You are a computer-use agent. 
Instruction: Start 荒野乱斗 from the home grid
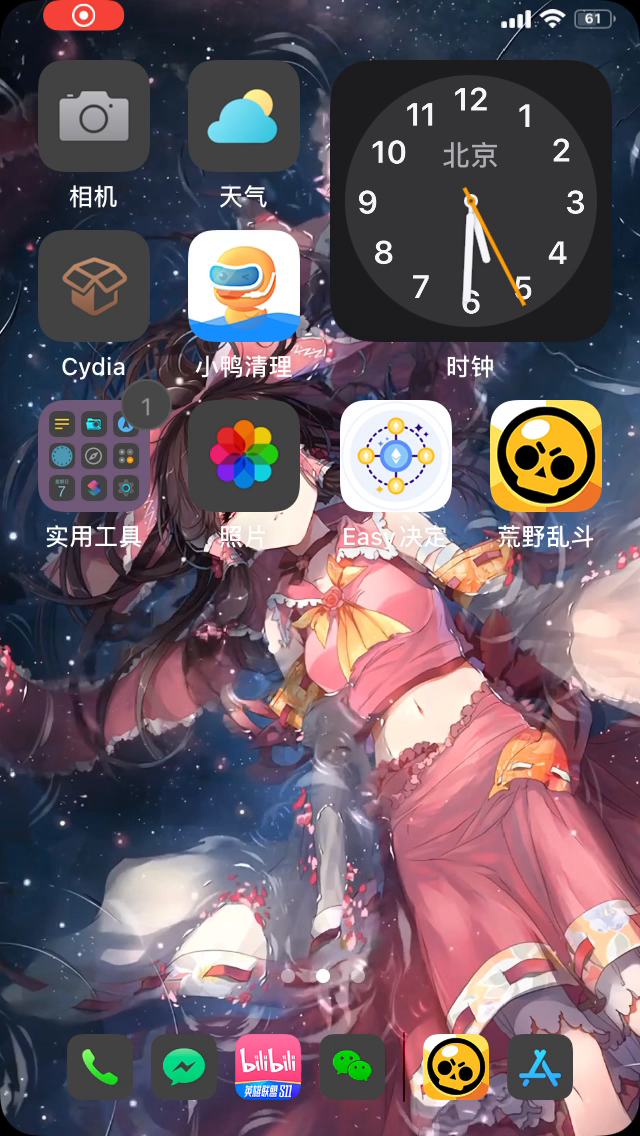[x=546, y=456]
